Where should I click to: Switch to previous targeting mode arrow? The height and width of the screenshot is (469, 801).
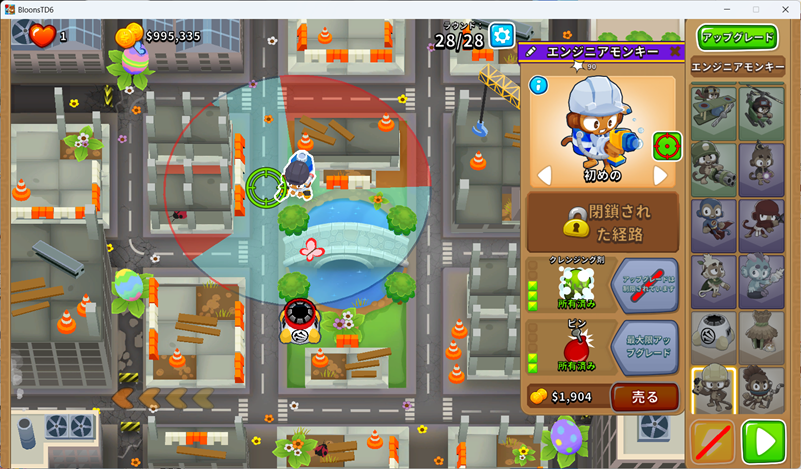tap(545, 176)
